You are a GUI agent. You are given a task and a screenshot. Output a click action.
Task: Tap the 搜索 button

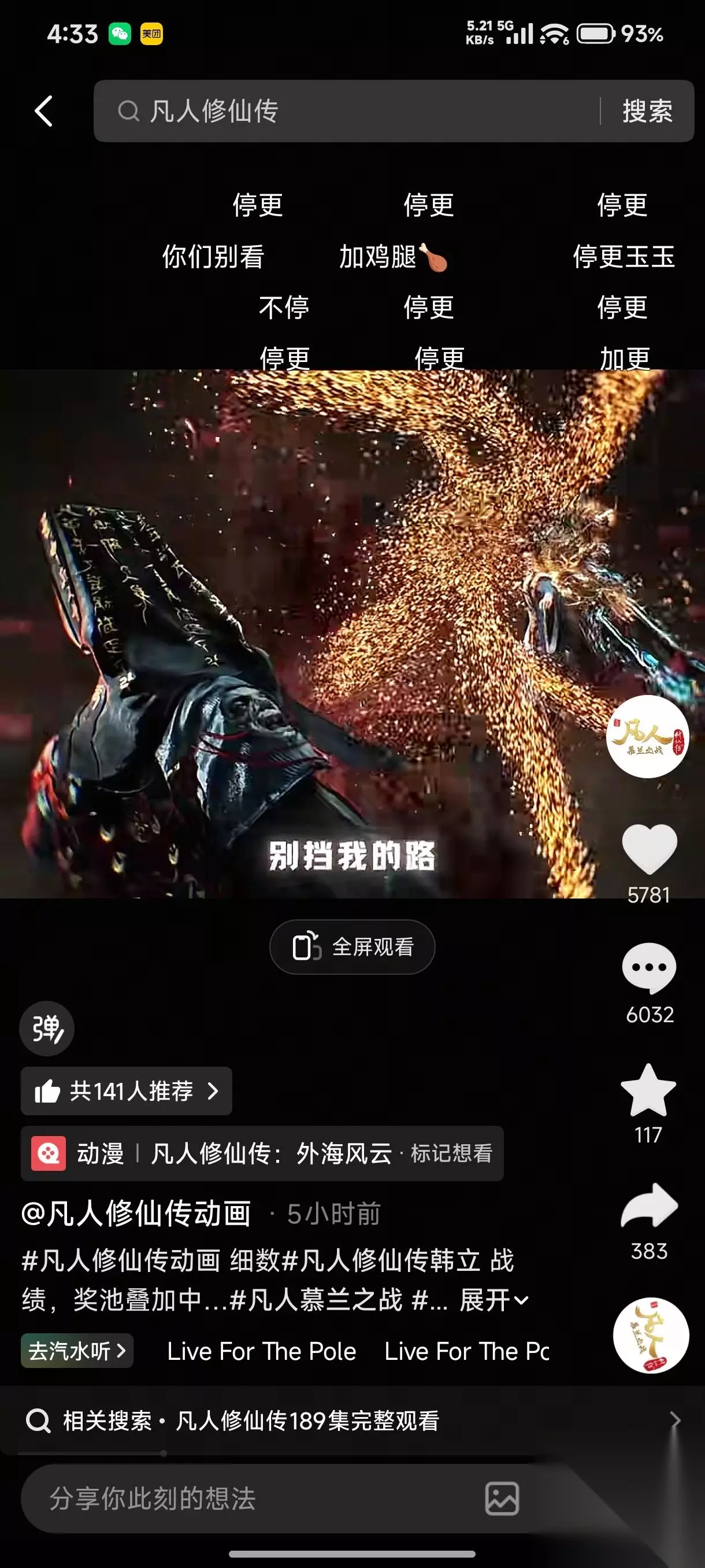pyautogui.click(x=647, y=112)
